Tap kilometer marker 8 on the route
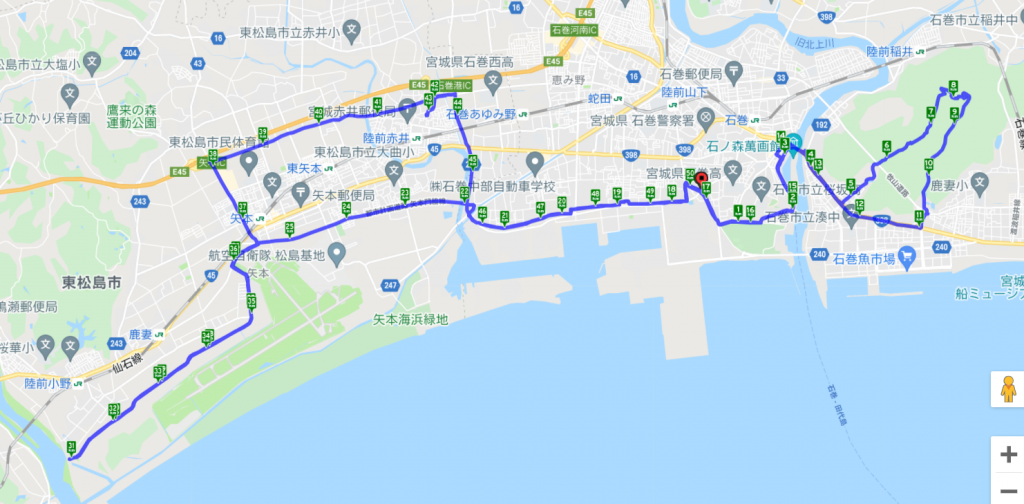 pyautogui.click(x=955, y=86)
